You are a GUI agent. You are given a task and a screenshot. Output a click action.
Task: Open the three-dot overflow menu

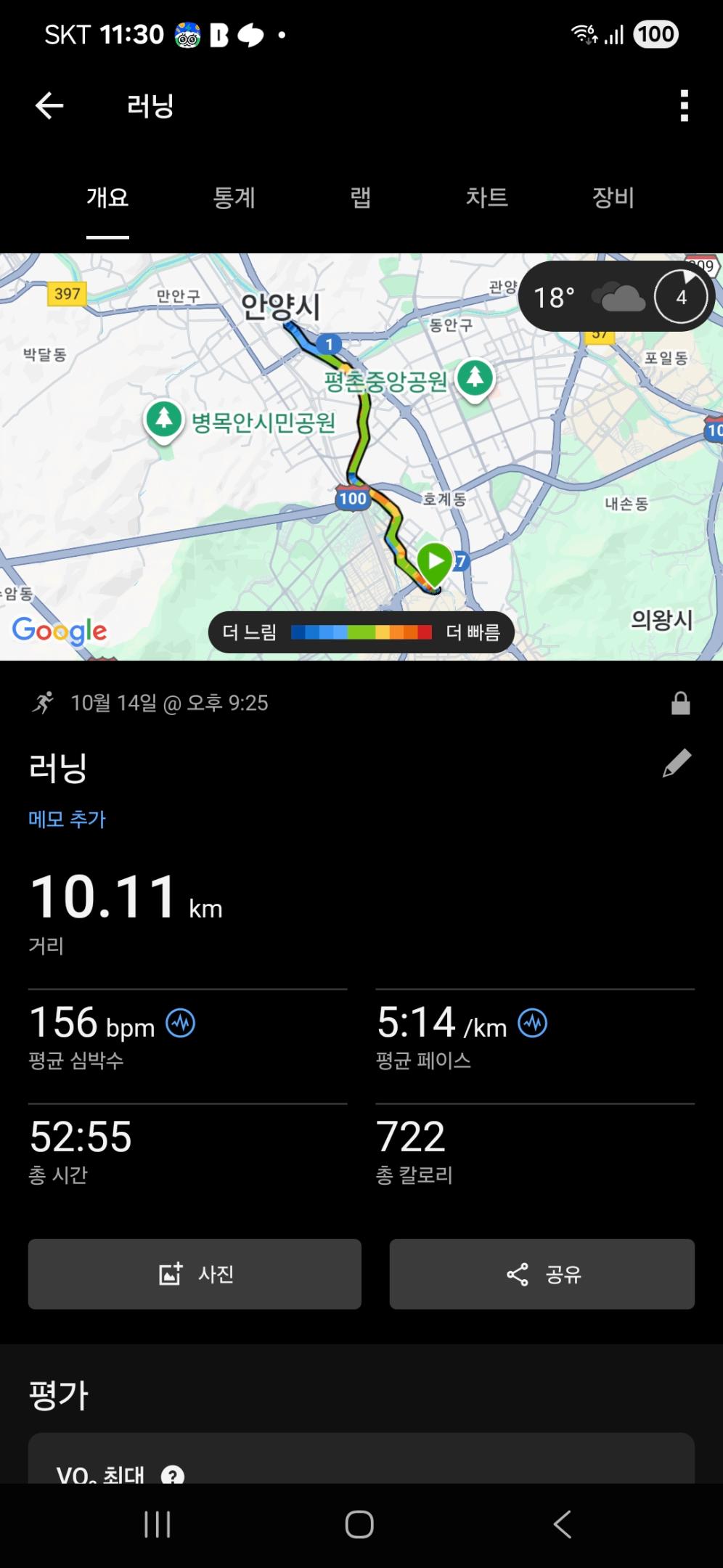pyautogui.click(x=684, y=106)
